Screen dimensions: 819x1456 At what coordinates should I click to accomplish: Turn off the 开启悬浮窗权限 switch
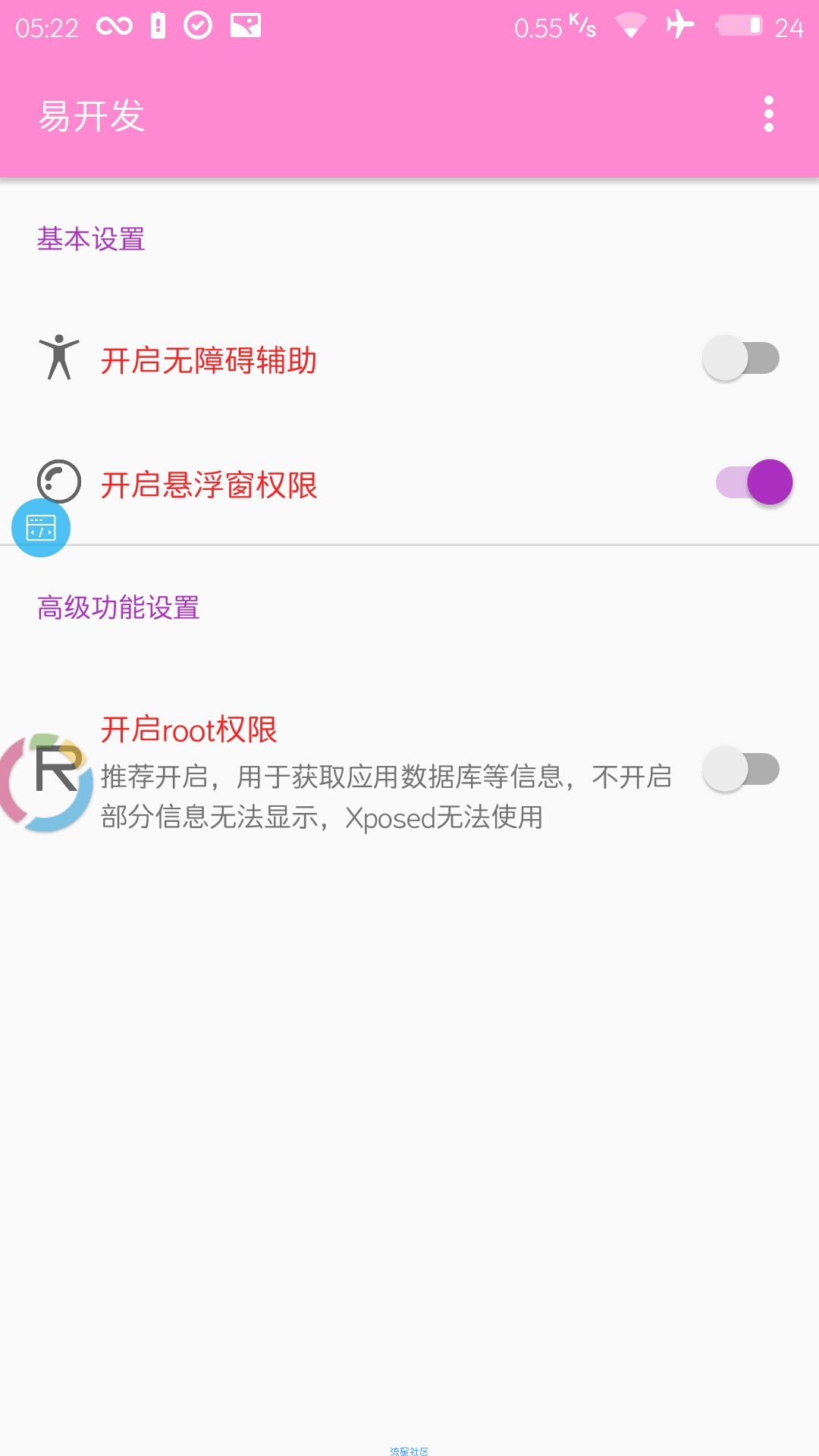(x=755, y=483)
